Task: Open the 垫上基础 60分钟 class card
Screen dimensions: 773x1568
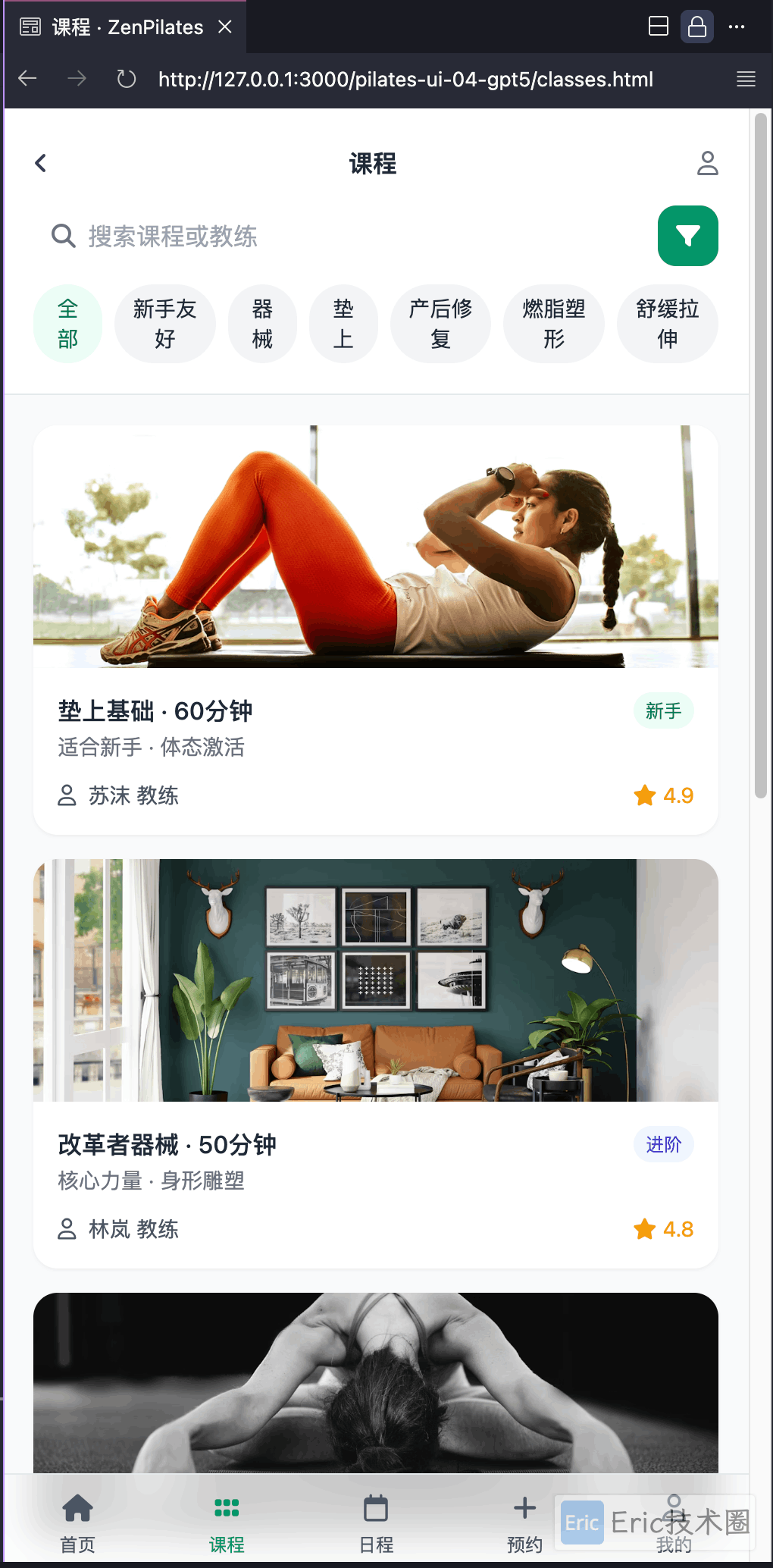Action: pos(376,629)
